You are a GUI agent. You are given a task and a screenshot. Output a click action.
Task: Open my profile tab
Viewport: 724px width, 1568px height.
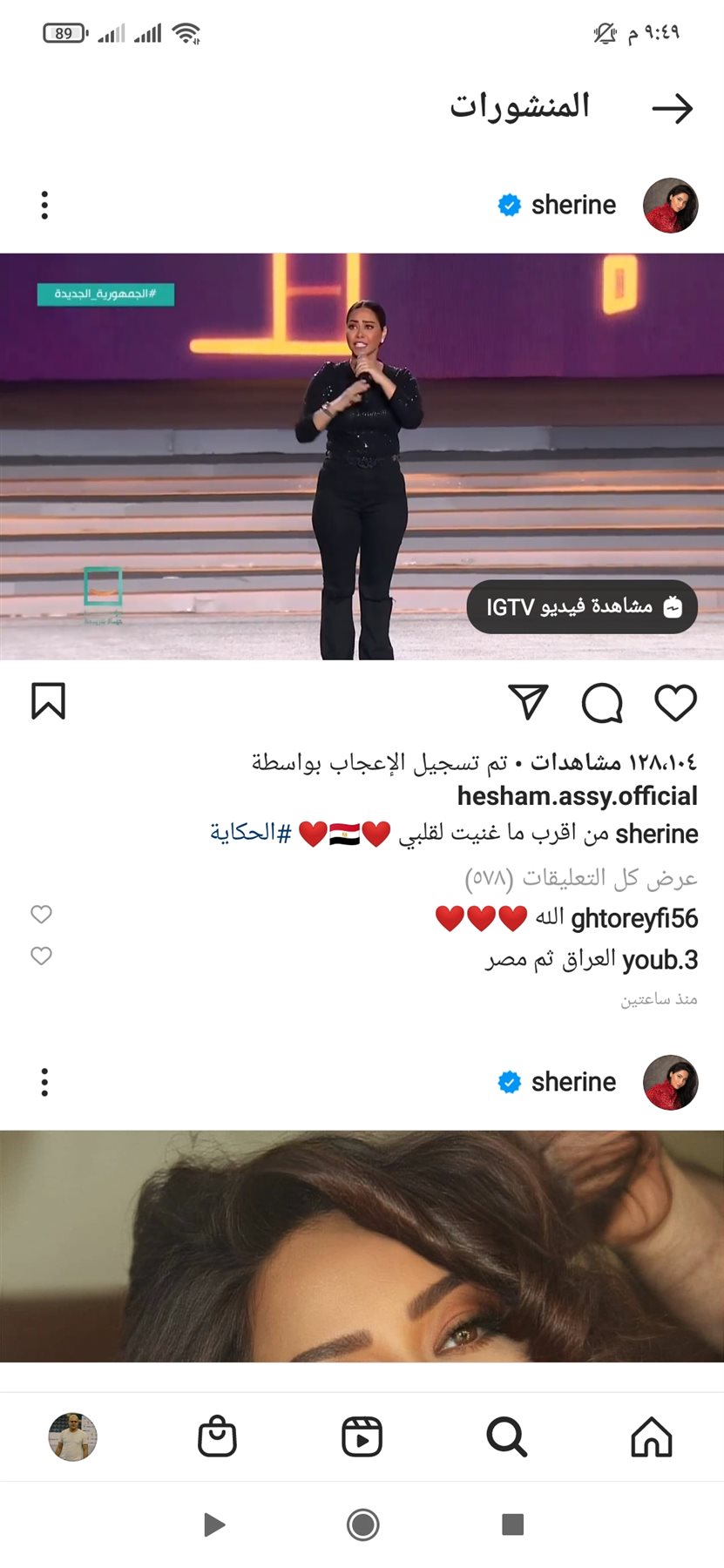tap(72, 1437)
